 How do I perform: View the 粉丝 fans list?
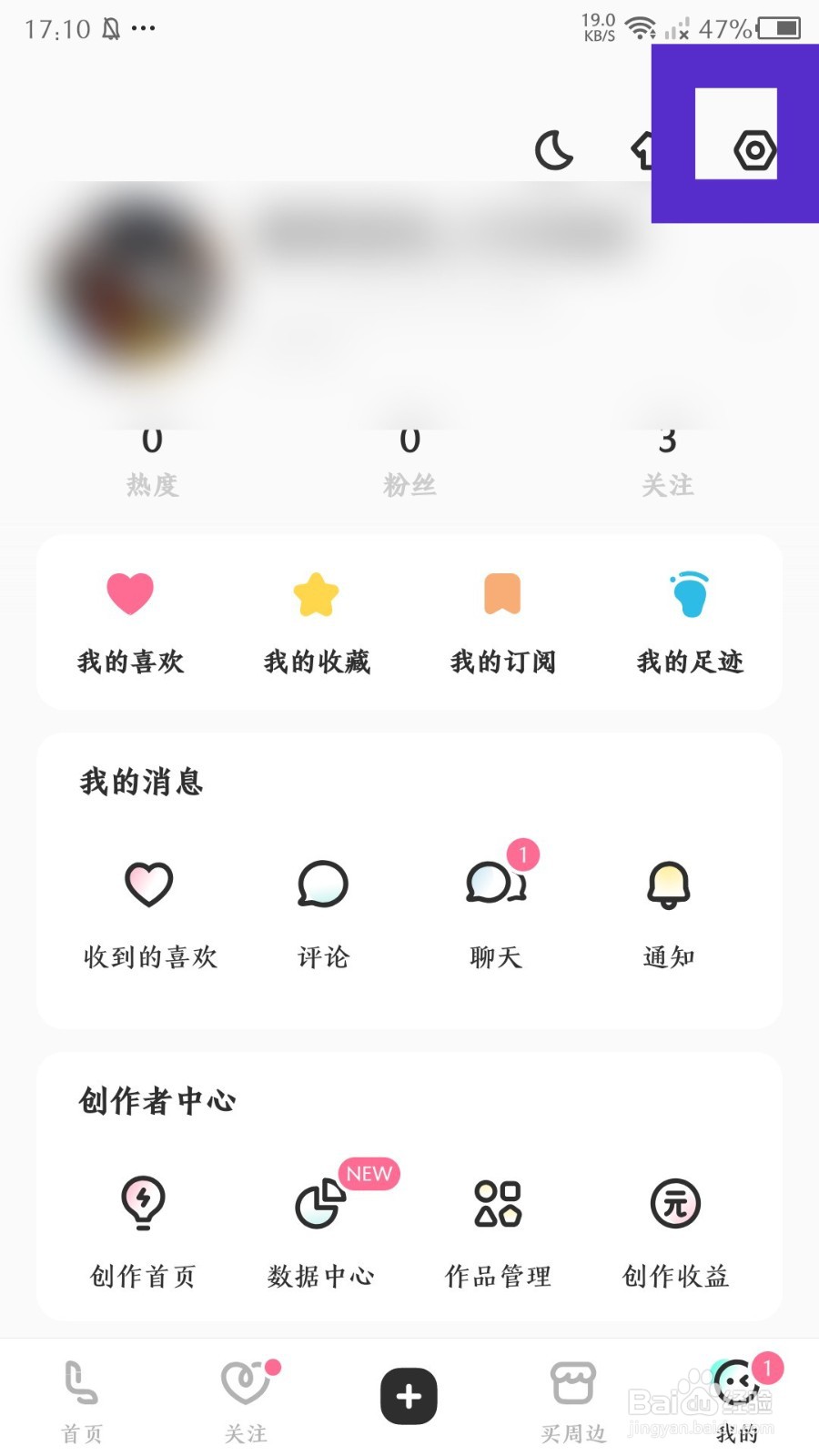pyautogui.click(x=409, y=464)
